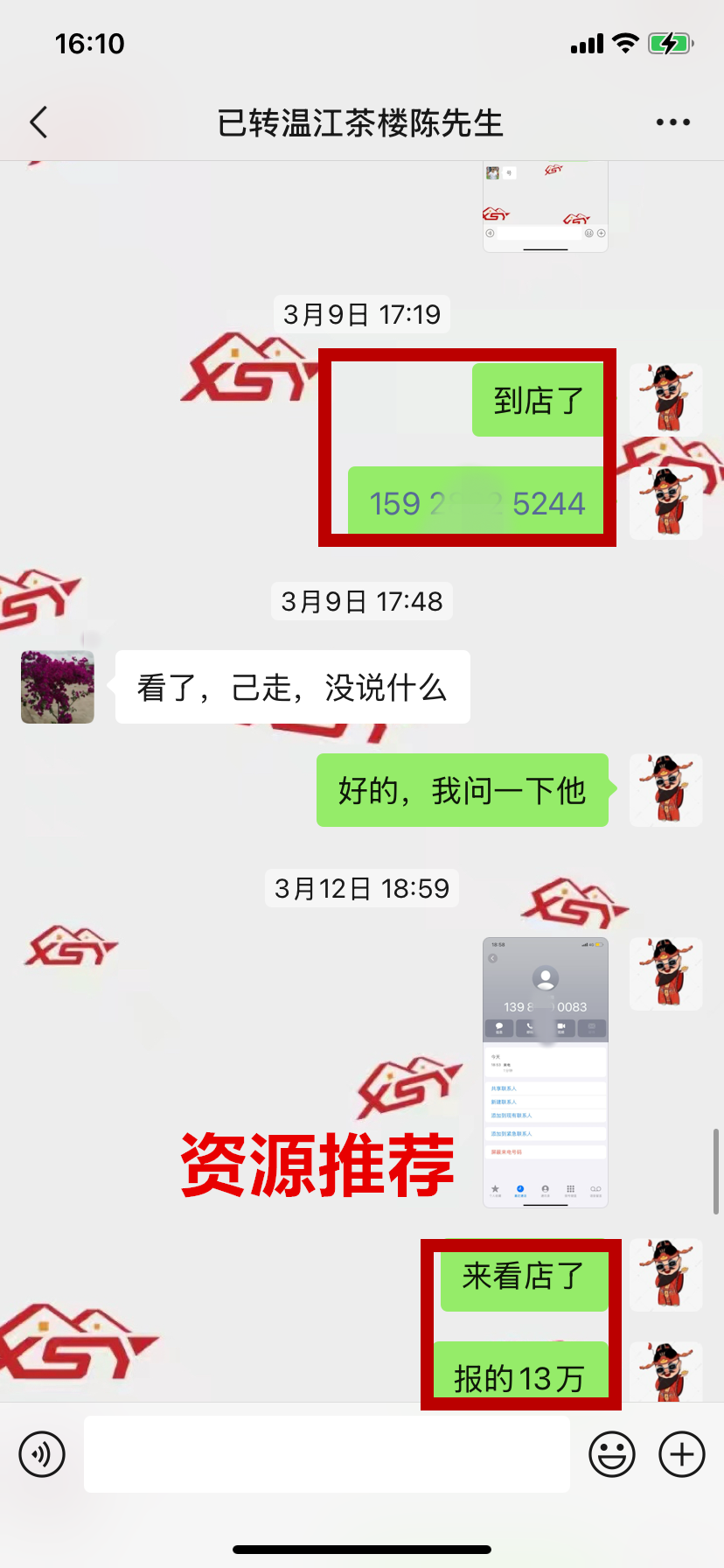Tap the phone number ending 5244
Screen dimensions: 724x1568
pyautogui.click(x=477, y=503)
